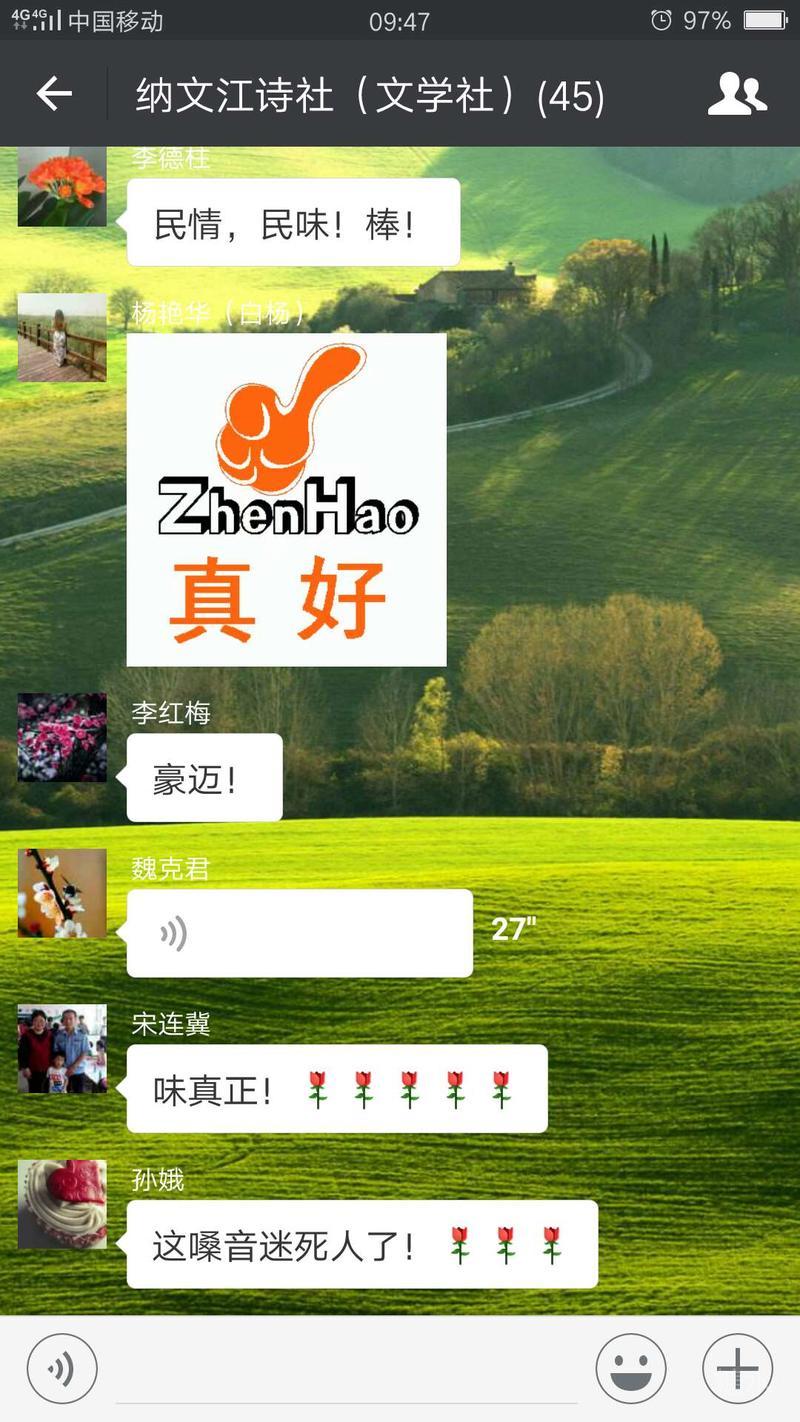Viewport: 800px width, 1422px height.
Task: Open the emoji picker
Action: click(x=631, y=1369)
